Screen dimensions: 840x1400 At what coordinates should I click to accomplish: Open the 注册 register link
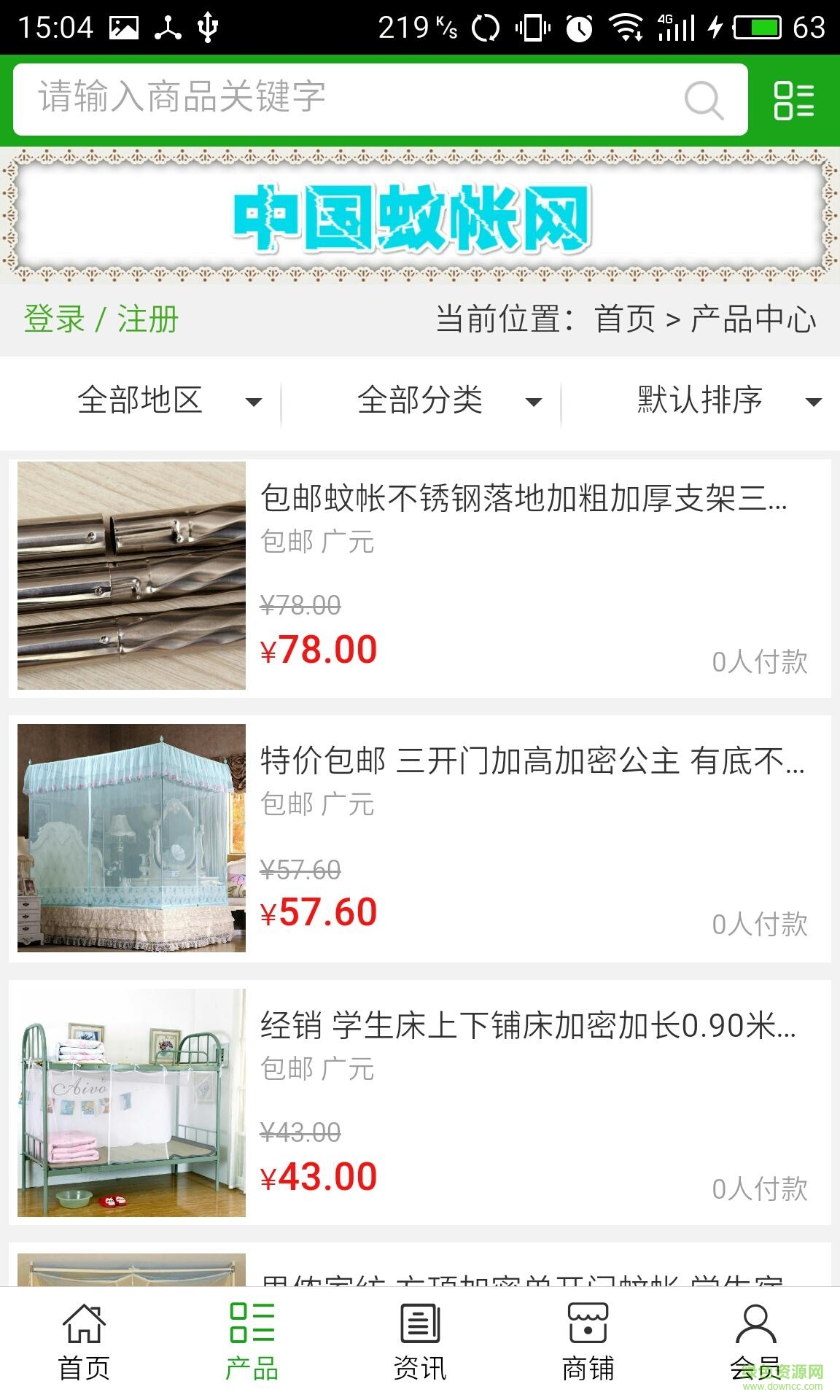[x=148, y=319]
